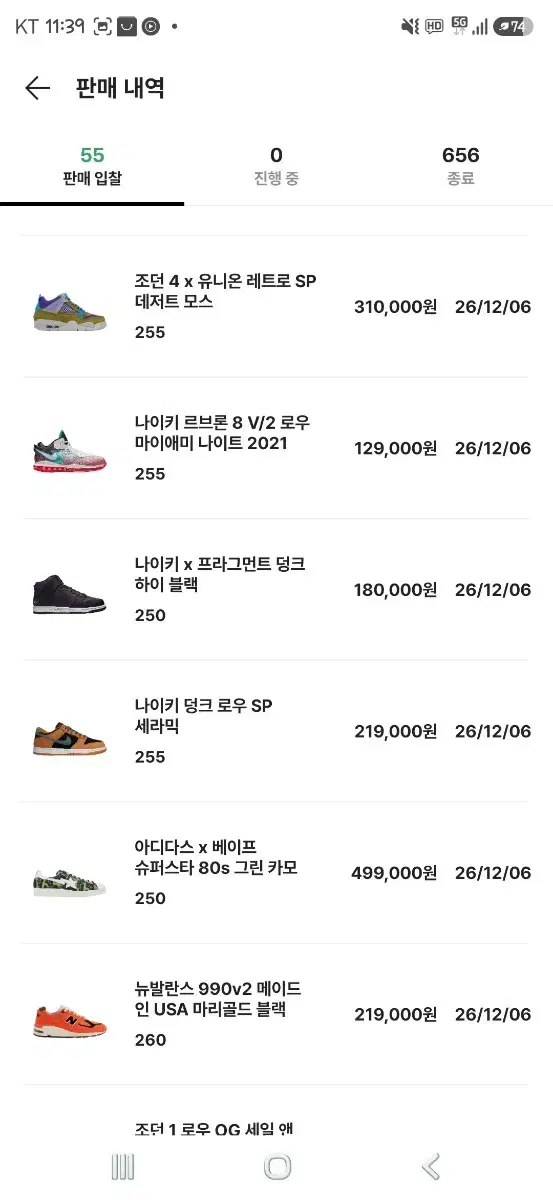Screen dimensions: 553x1200
Task: Tap the system home button
Action: click(x=277, y=1166)
